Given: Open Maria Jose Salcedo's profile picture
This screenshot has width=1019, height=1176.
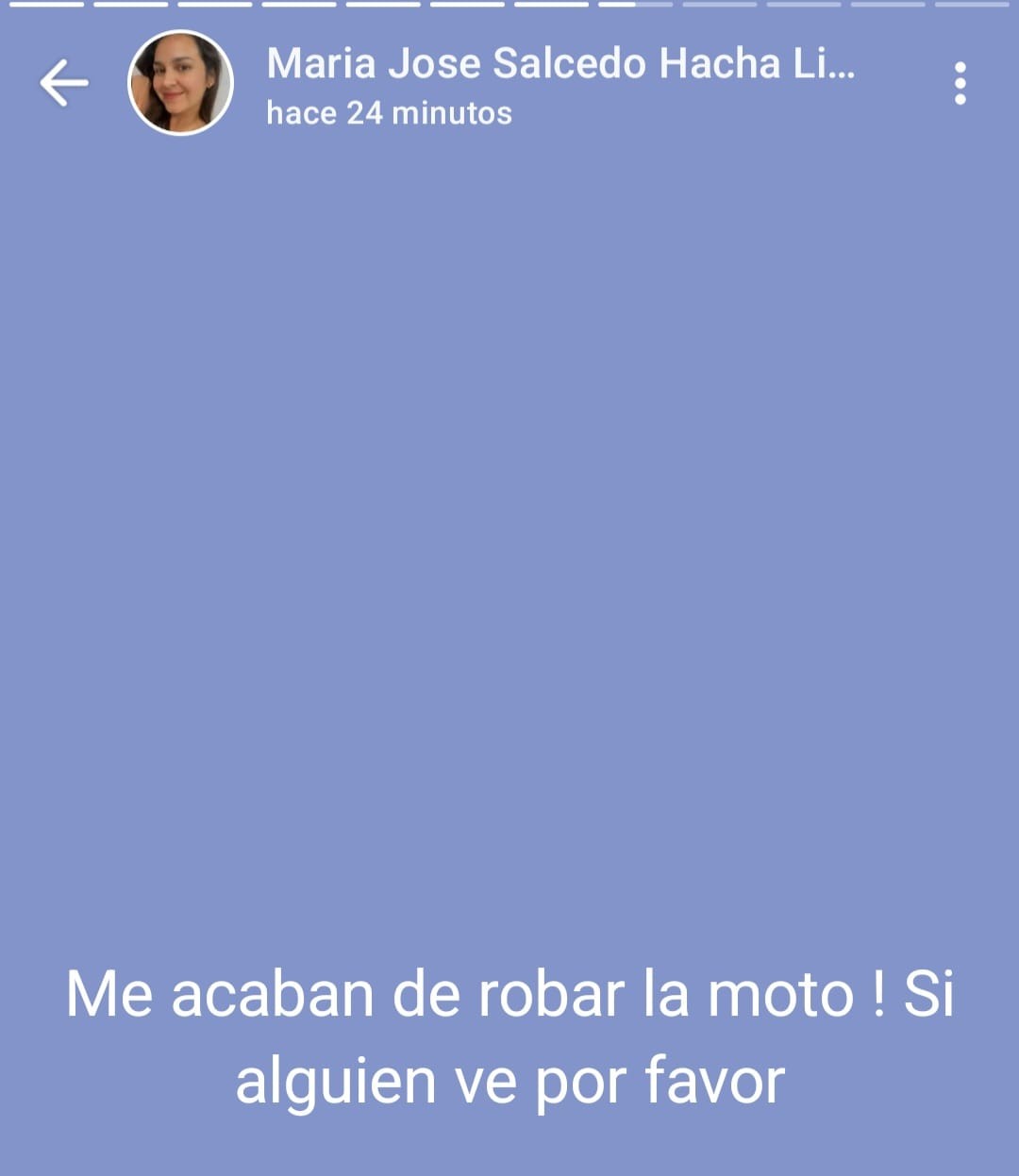Looking at the screenshot, I should point(180,83).
